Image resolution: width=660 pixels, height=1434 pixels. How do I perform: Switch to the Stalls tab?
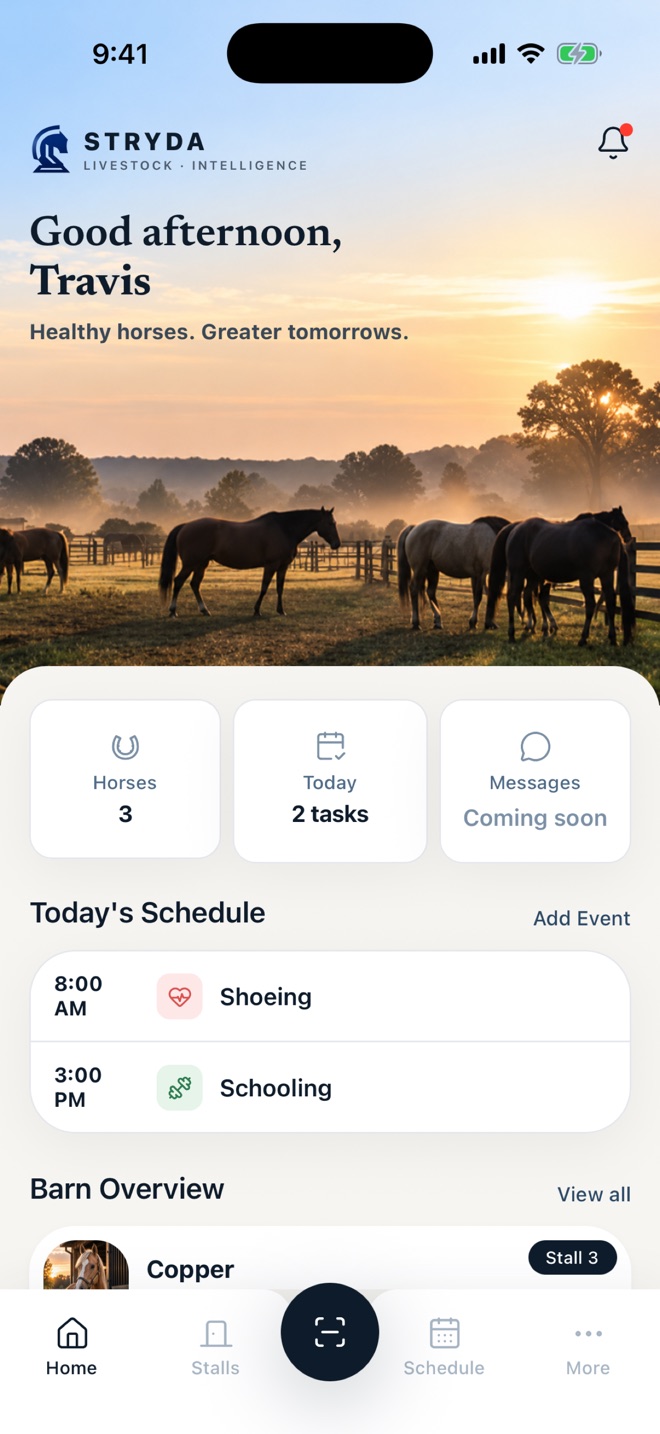pyautogui.click(x=215, y=1347)
